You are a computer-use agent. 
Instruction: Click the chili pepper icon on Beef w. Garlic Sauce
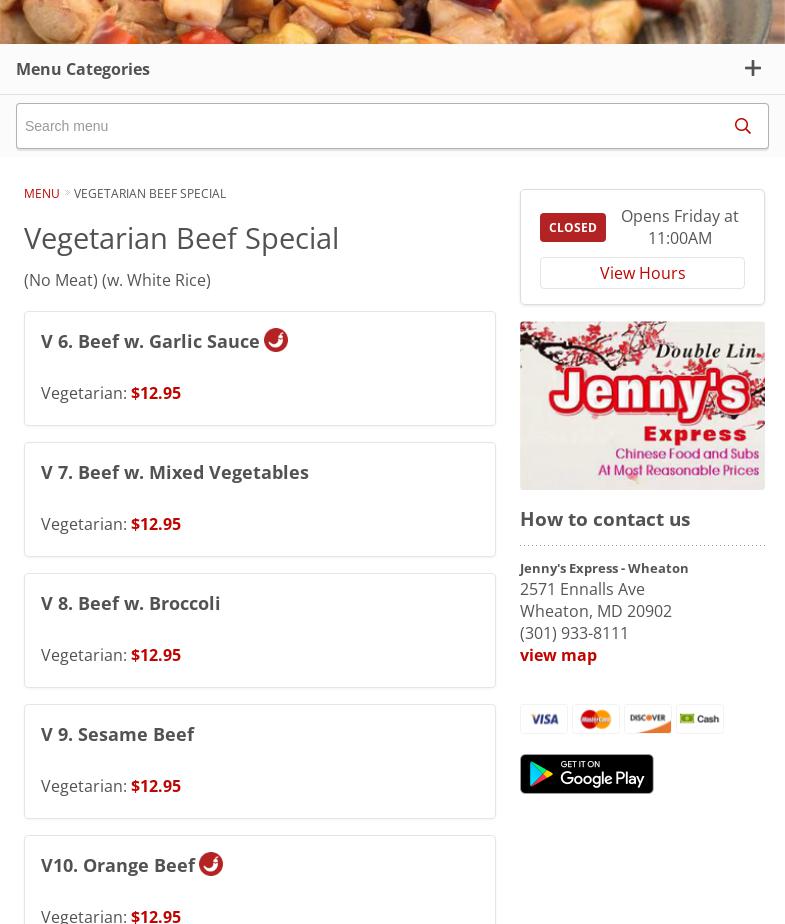pyautogui.click(x=276, y=340)
